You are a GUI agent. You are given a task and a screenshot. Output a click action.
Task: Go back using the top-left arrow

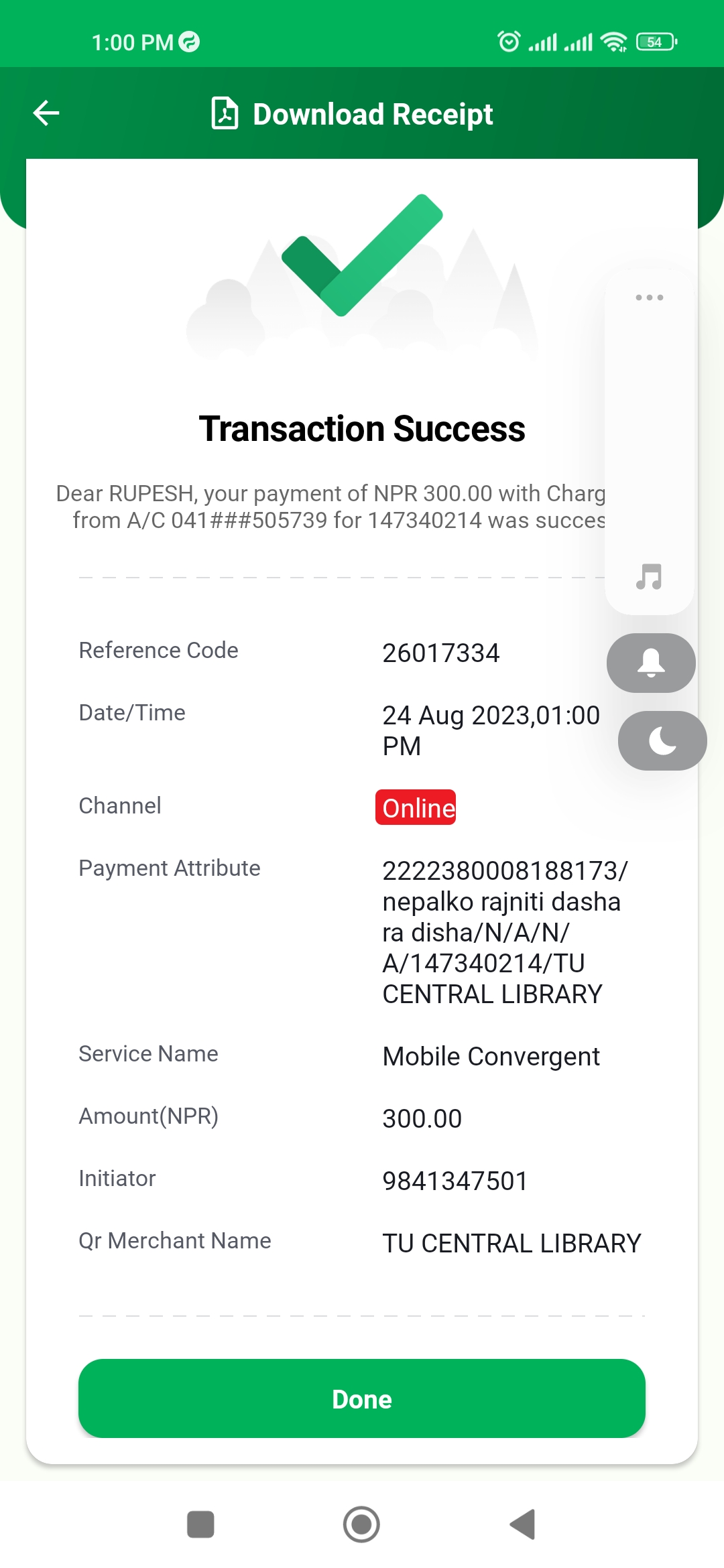(x=46, y=113)
